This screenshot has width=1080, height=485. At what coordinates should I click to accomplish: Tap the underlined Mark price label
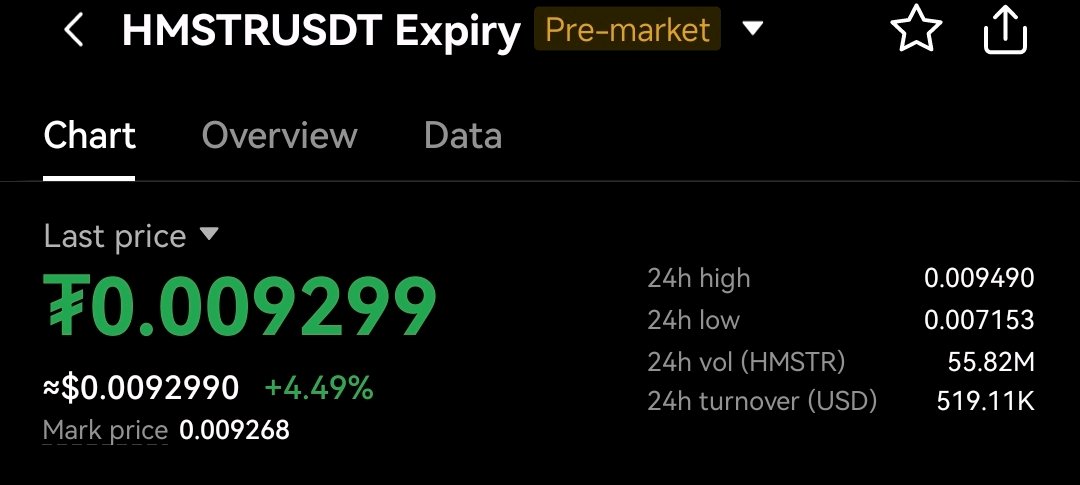click(105, 431)
